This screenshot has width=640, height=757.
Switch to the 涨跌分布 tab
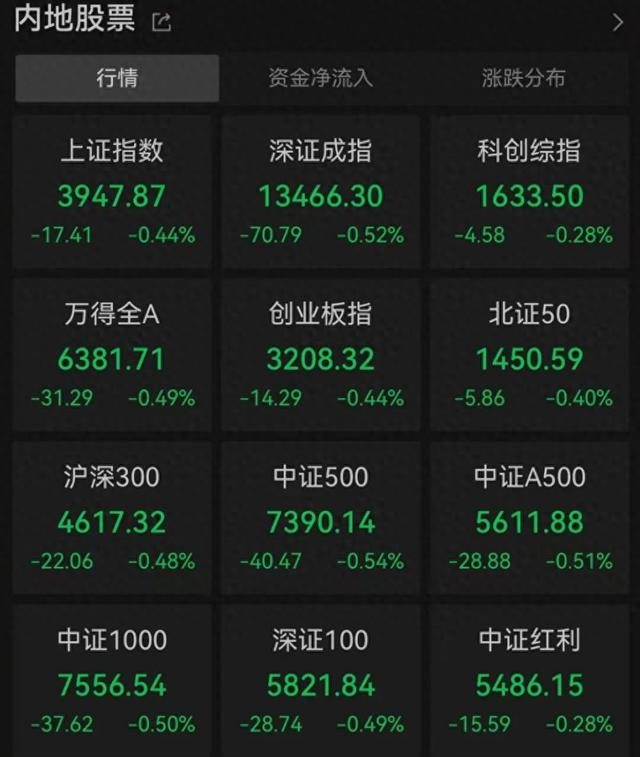tap(523, 78)
